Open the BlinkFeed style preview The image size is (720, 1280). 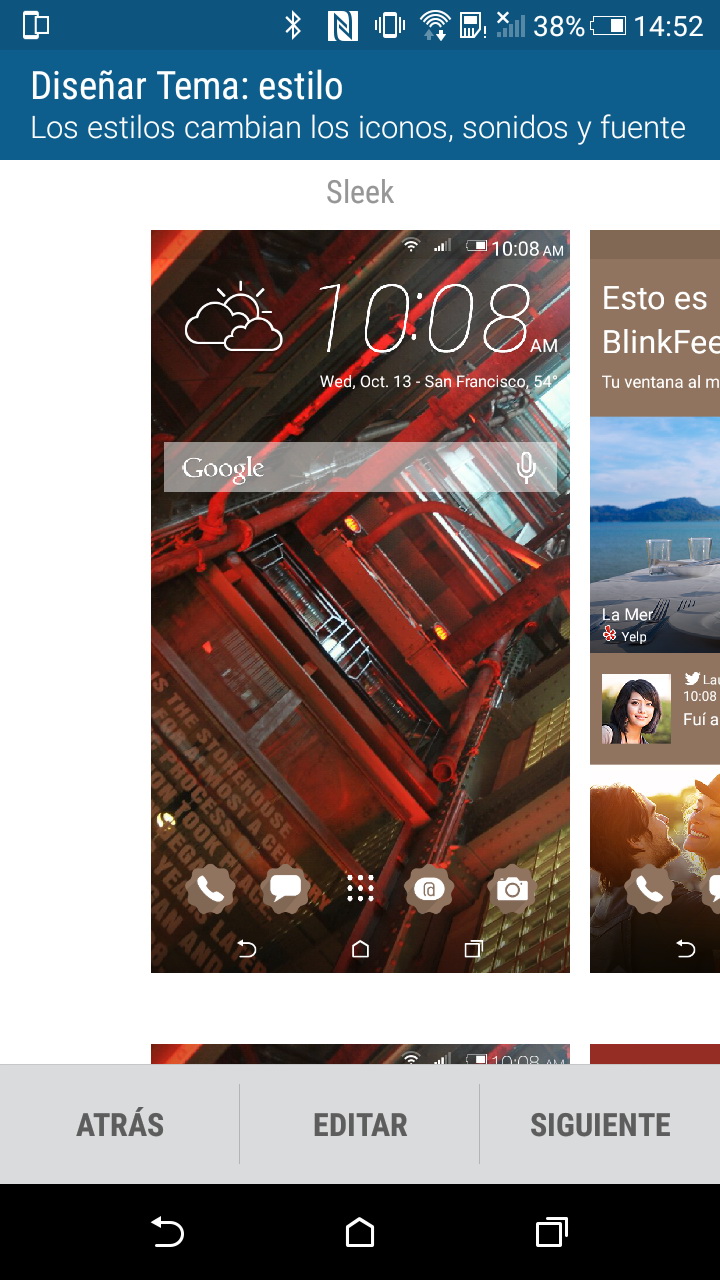click(655, 600)
